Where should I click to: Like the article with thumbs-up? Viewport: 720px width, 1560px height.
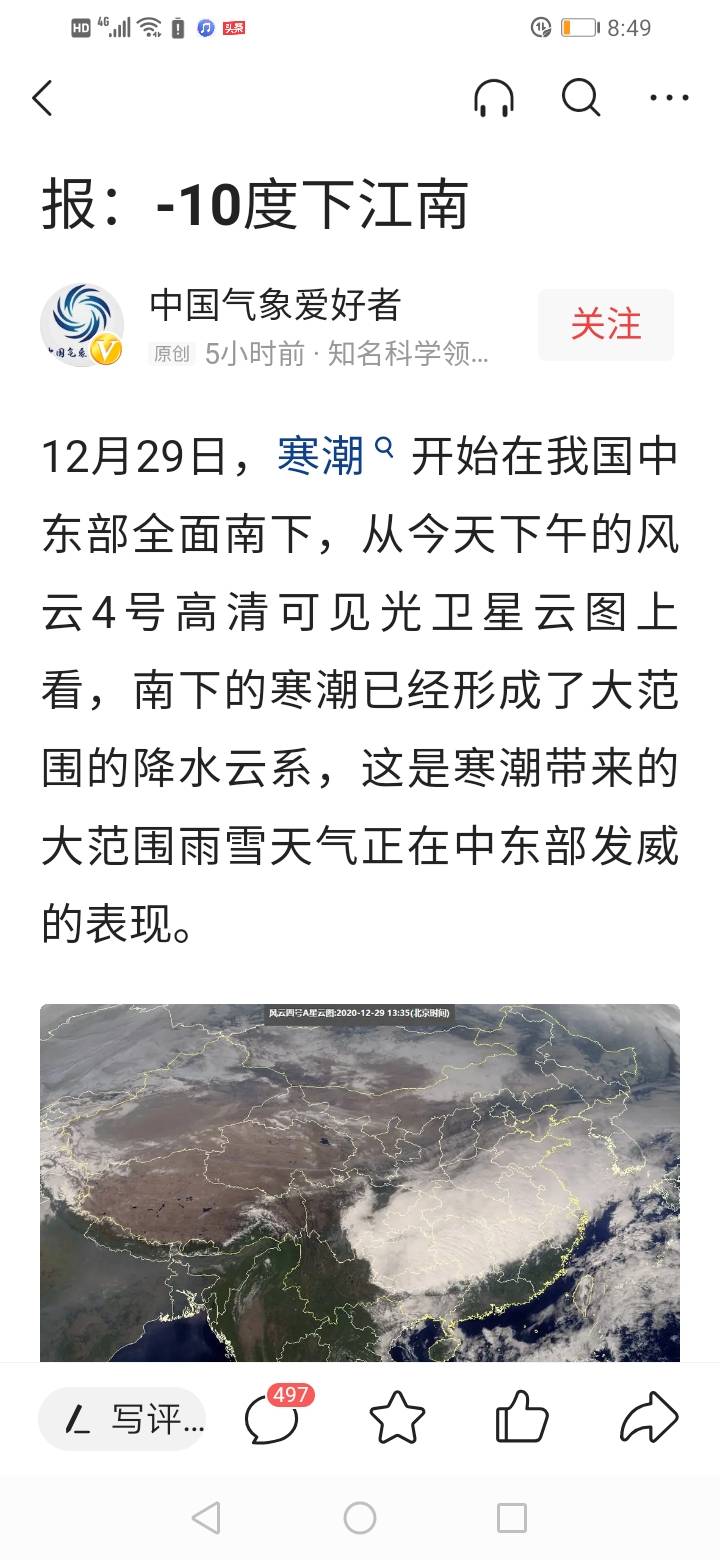point(522,1418)
